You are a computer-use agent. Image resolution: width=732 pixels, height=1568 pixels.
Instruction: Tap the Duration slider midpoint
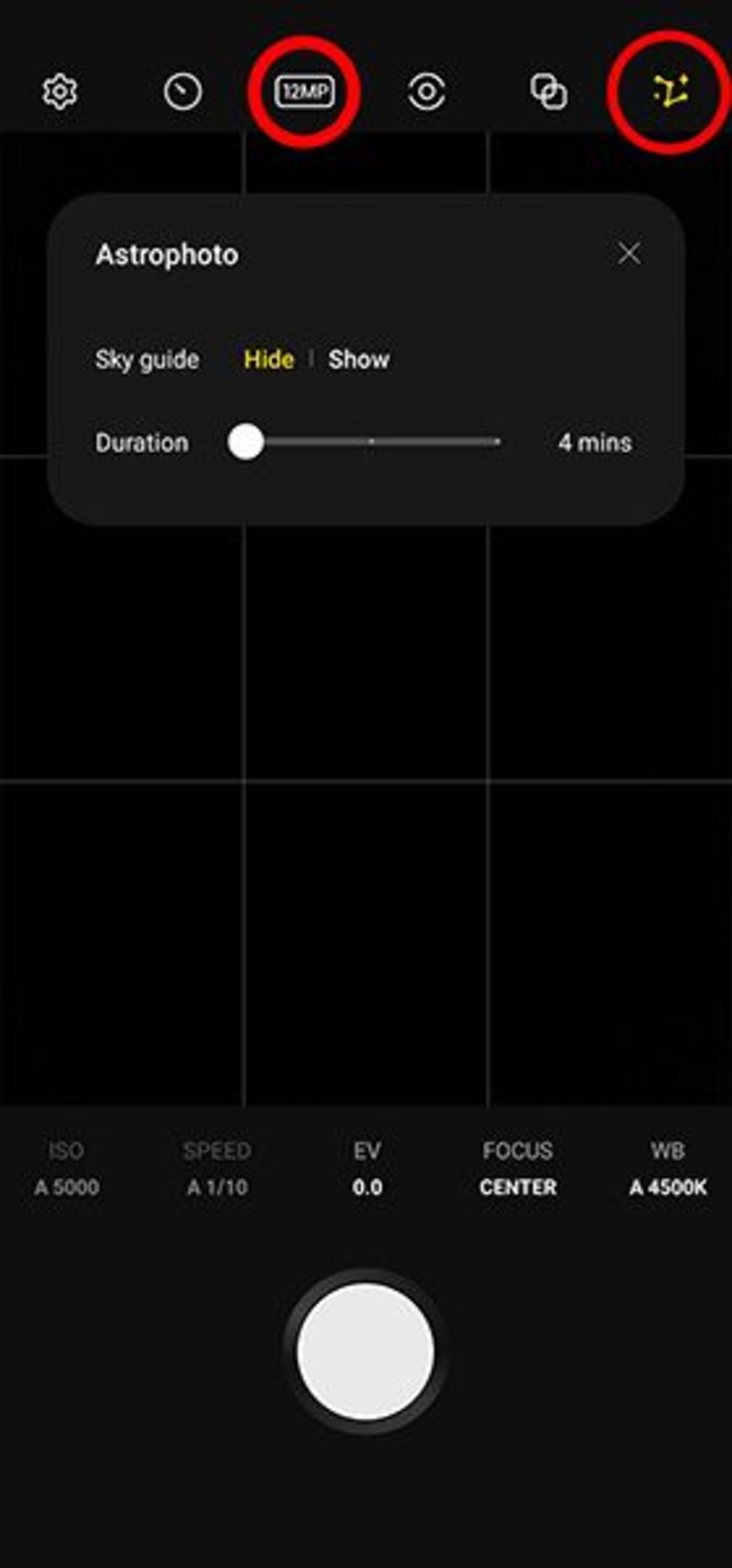371,442
